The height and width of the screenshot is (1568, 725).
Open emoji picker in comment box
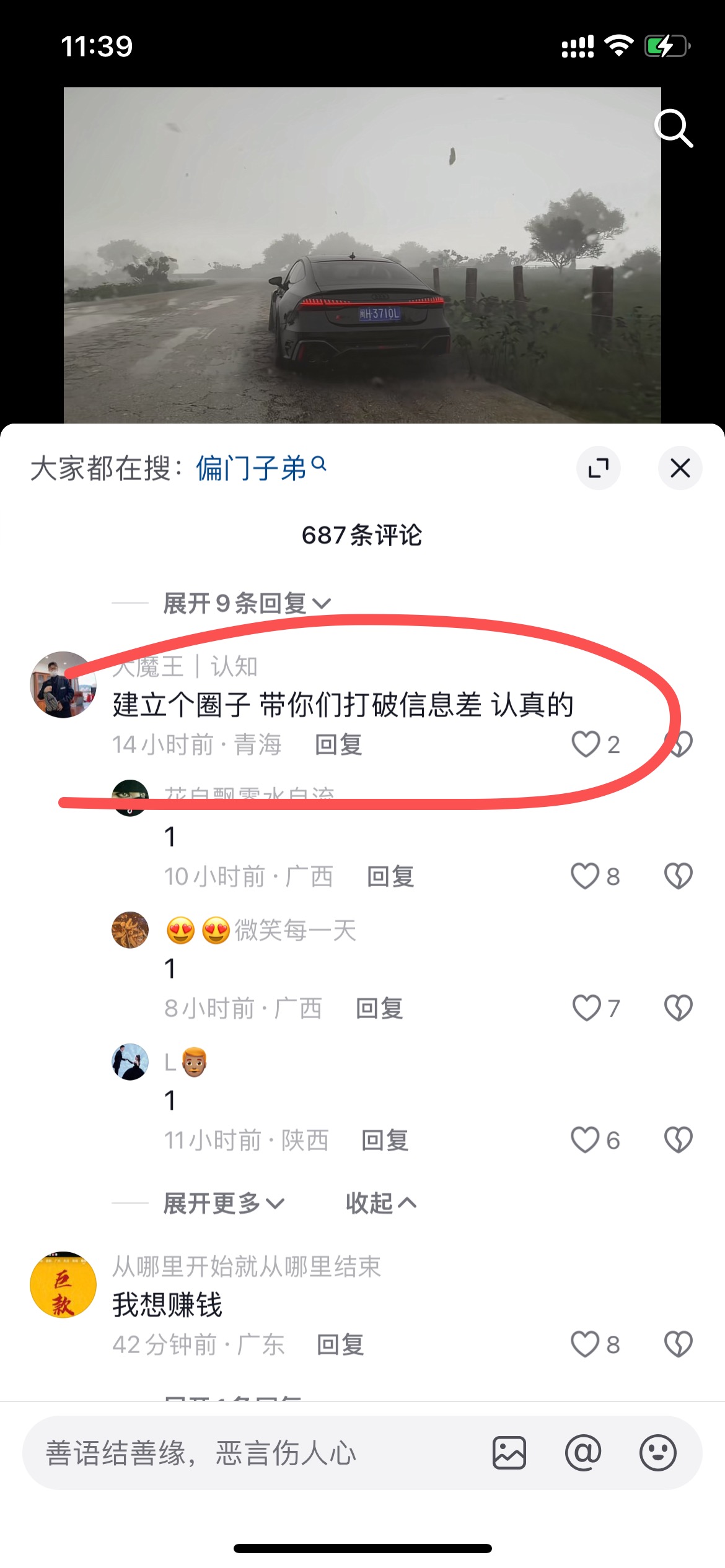click(657, 1453)
